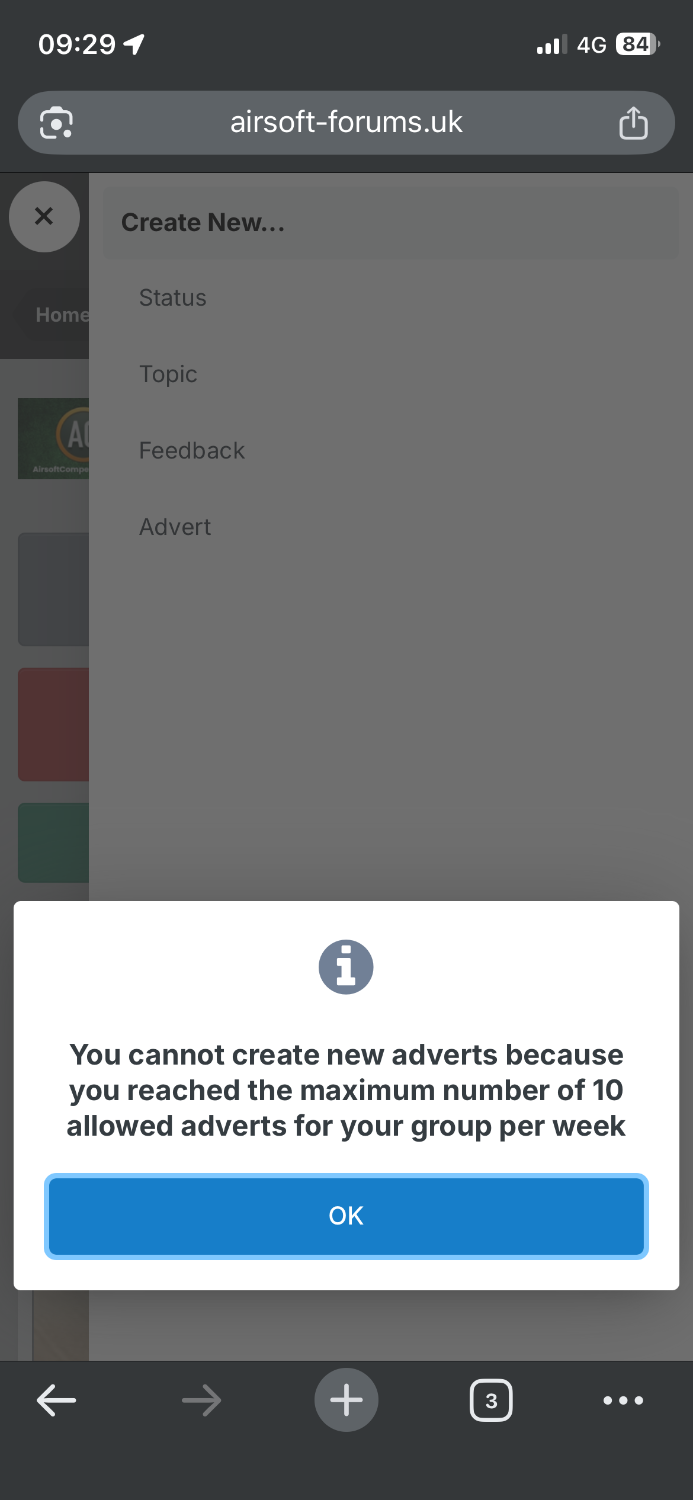This screenshot has height=1500, width=693.
Task: Pick Advert in Create New menu
Action: point(175,527)
